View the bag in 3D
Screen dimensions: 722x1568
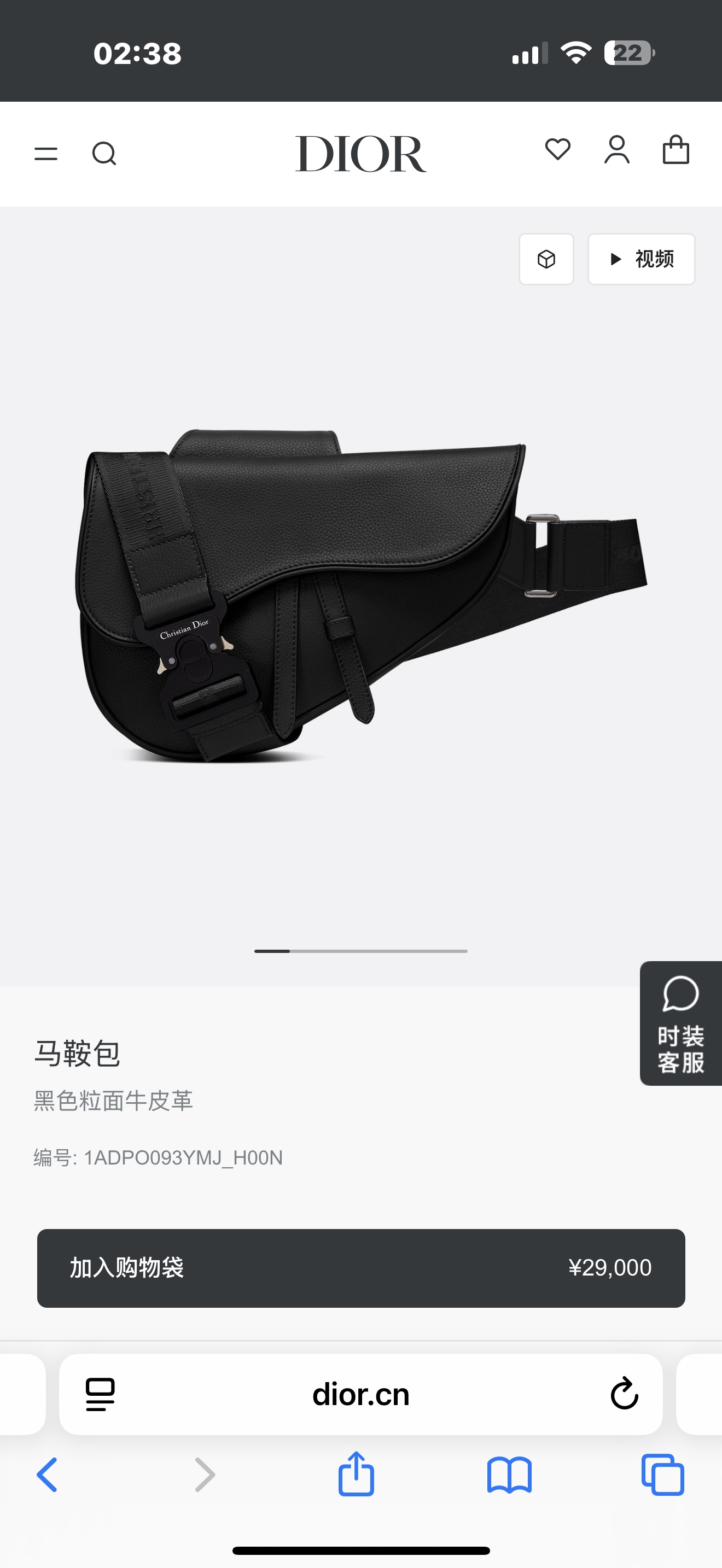(546, 259)
